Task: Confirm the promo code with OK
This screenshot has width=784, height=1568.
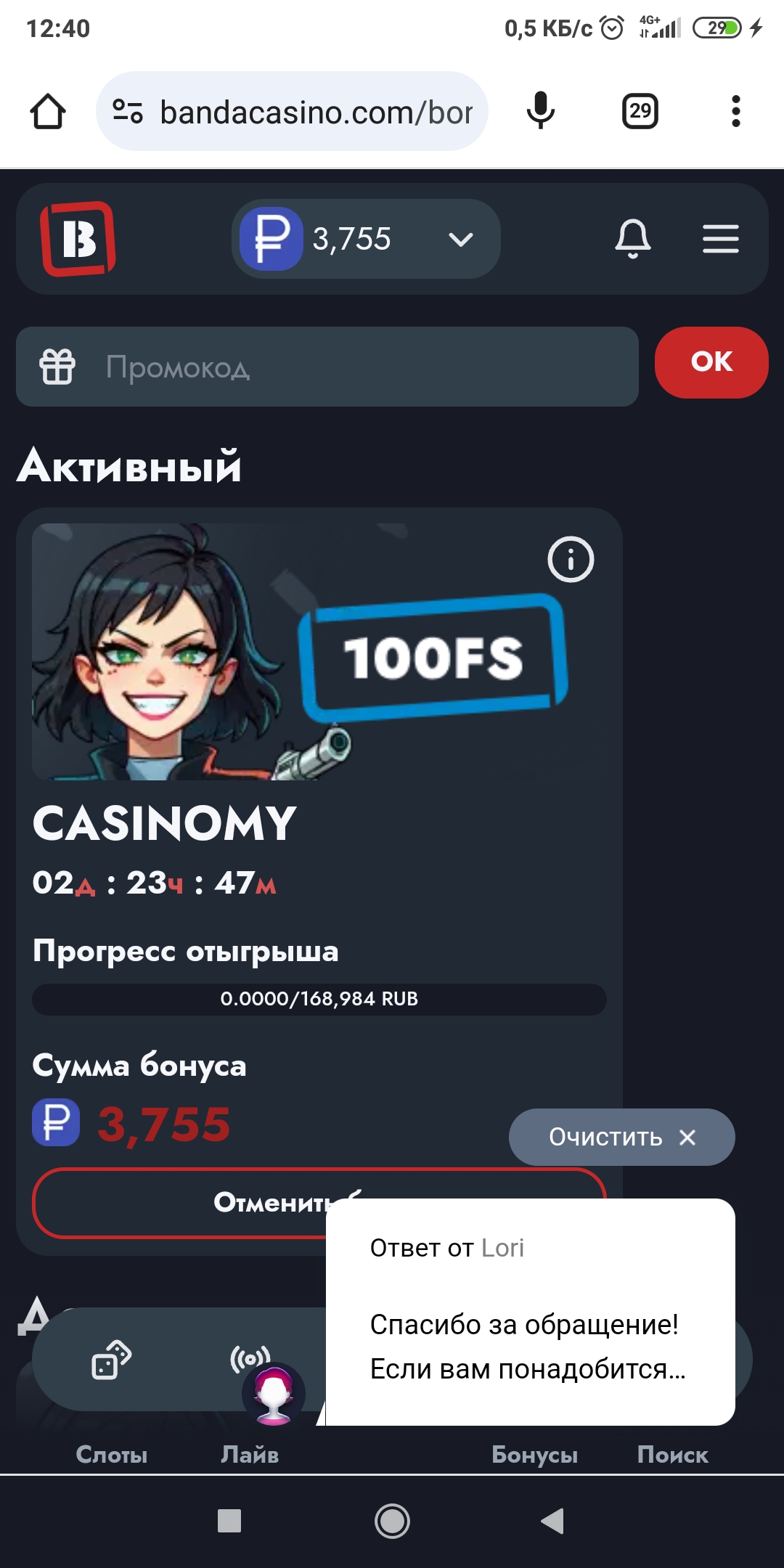Action: click(x=711, y=362)
